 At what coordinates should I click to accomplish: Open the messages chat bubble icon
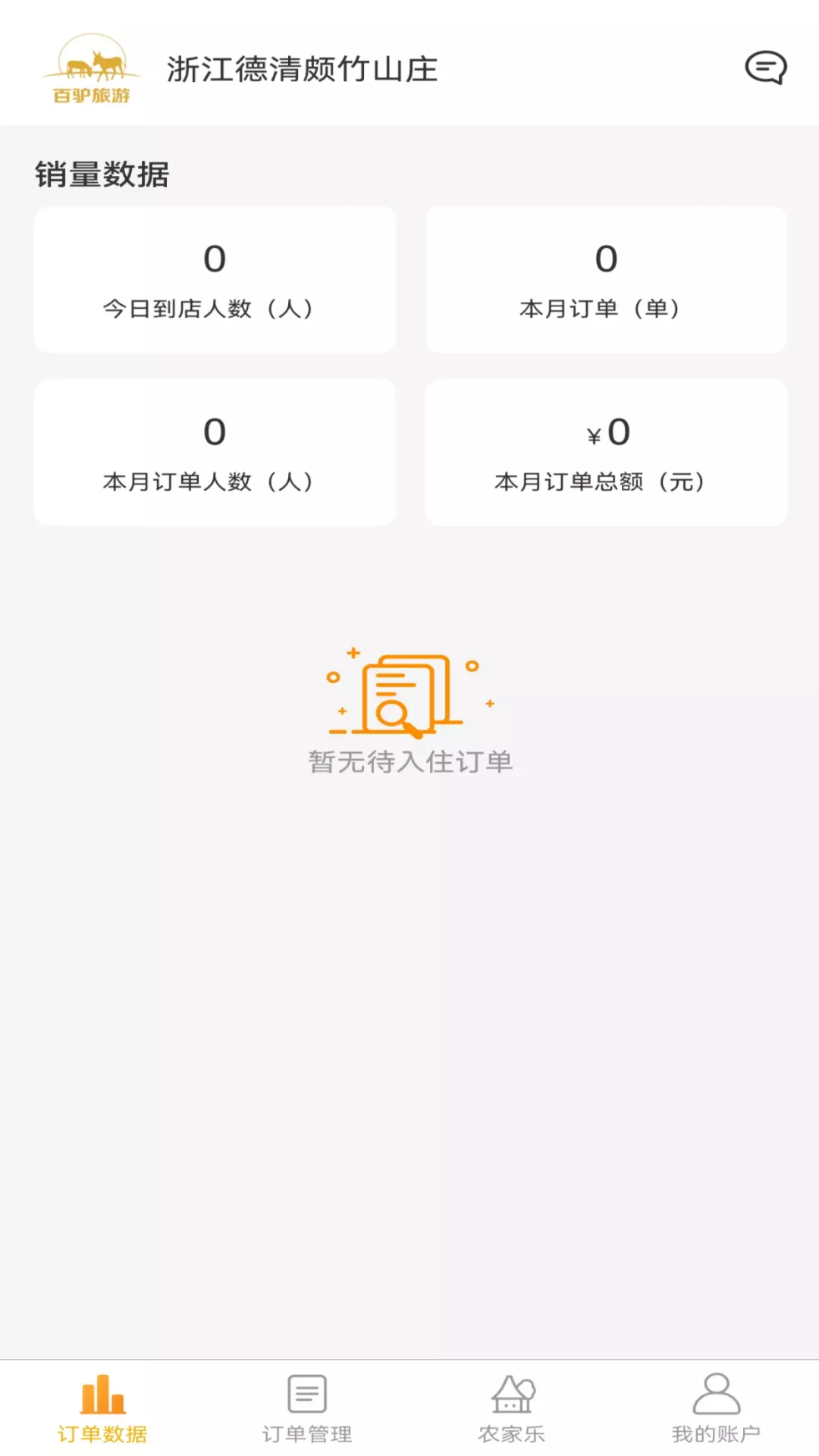(765, 67)
